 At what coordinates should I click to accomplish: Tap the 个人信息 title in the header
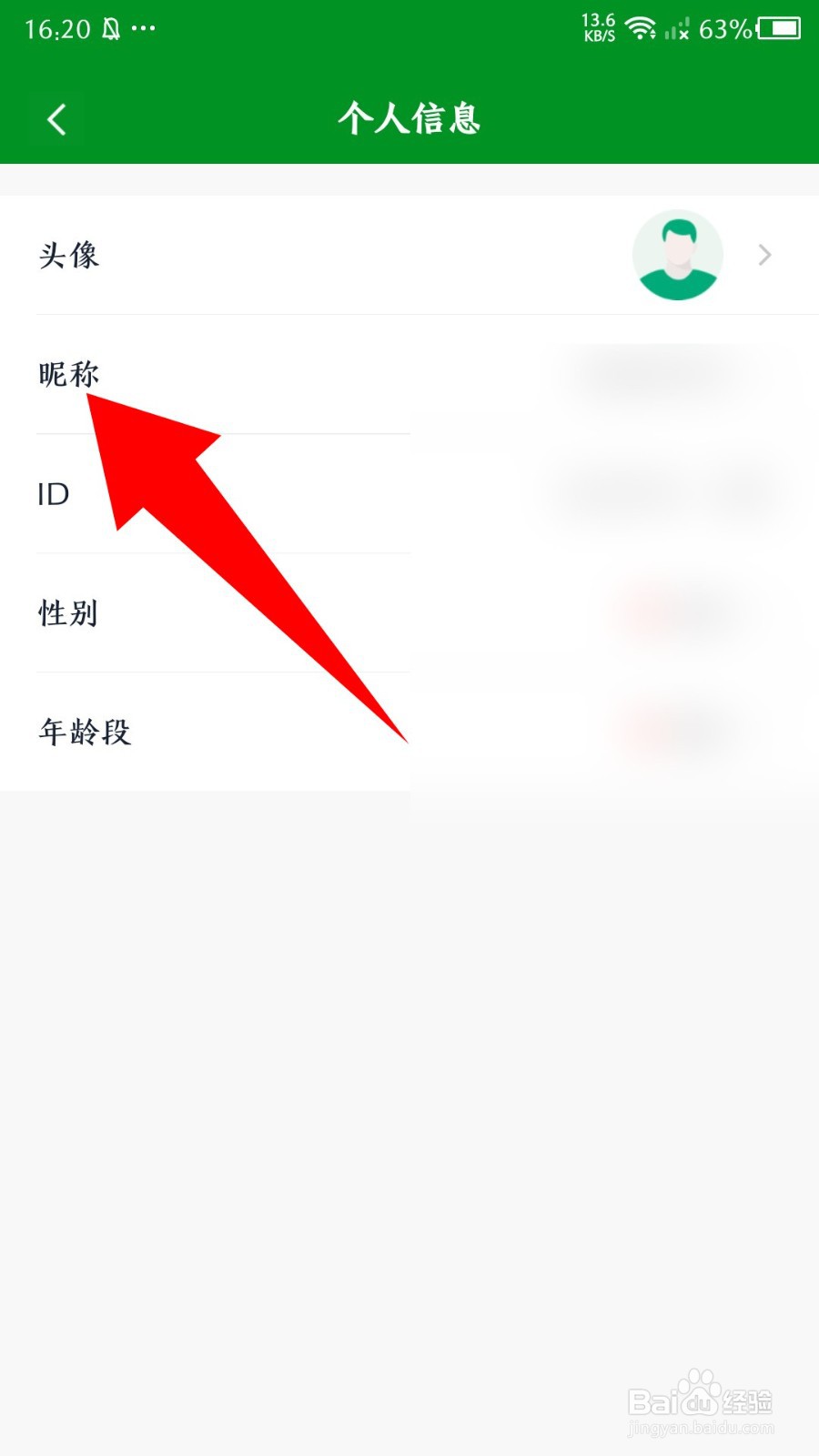point(409,118)
